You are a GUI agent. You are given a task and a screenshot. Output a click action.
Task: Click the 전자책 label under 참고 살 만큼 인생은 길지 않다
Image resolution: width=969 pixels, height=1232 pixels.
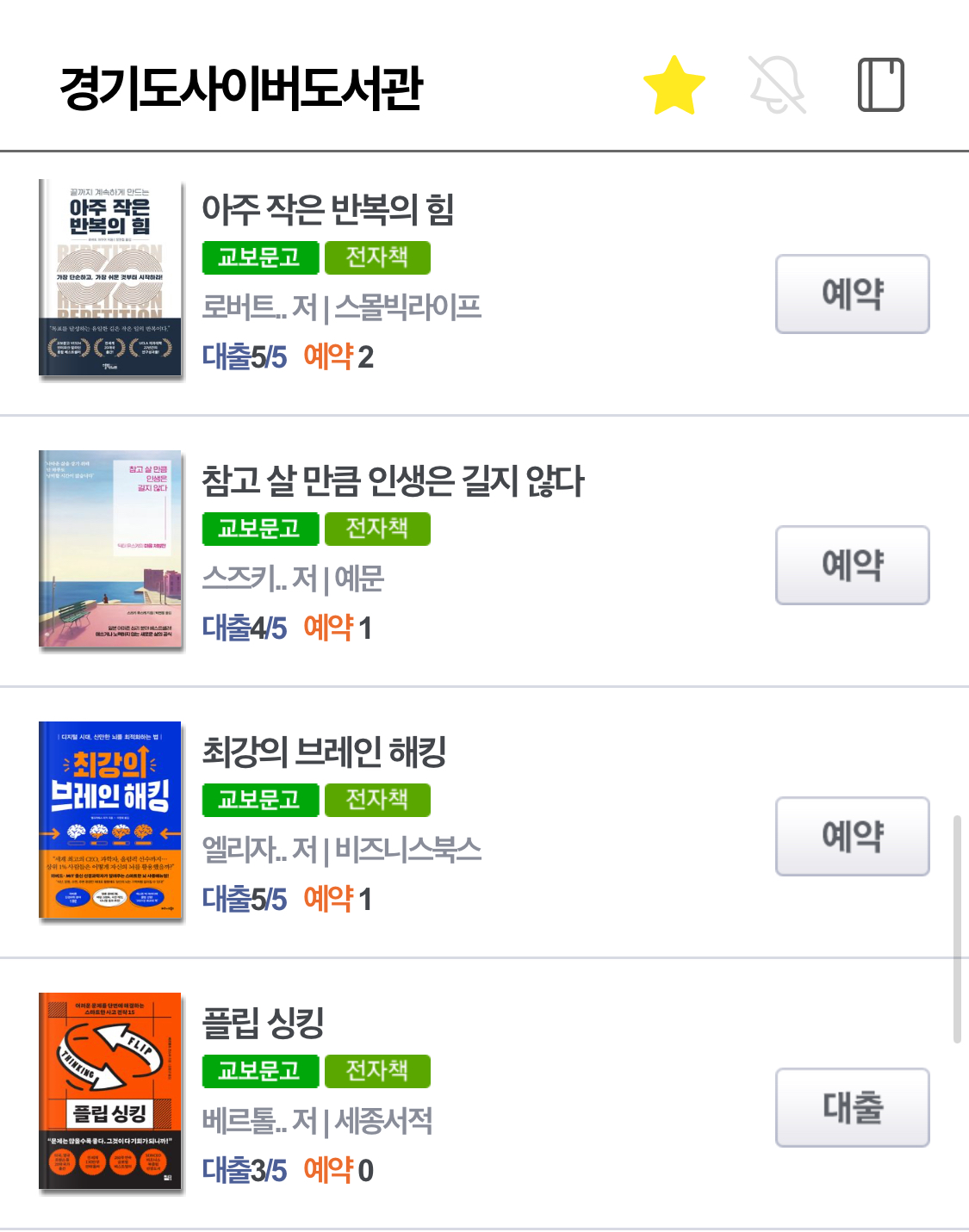377,529
